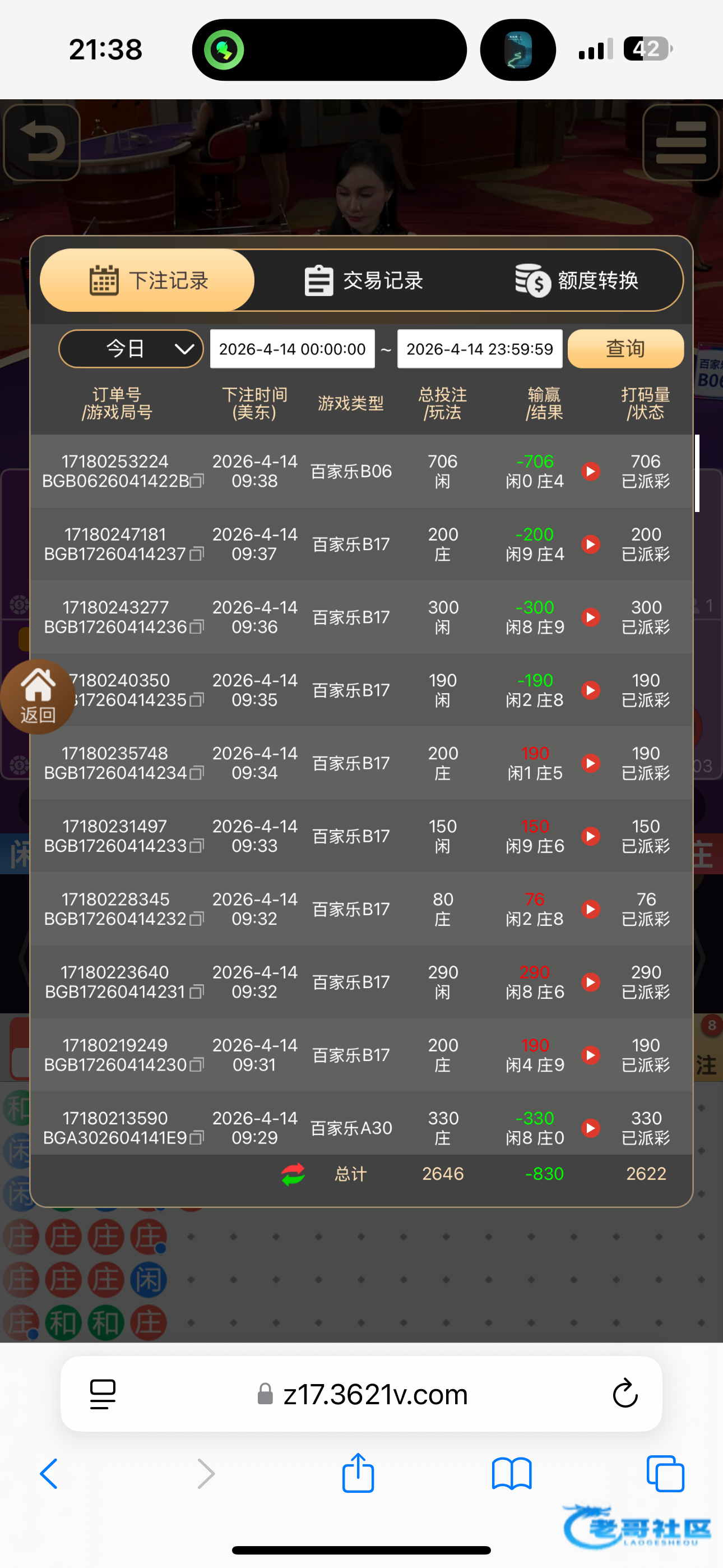This screenshot has height=1568, width=723.
Task: Switch to the 交易记录 tab
Action: pos(363,280)
